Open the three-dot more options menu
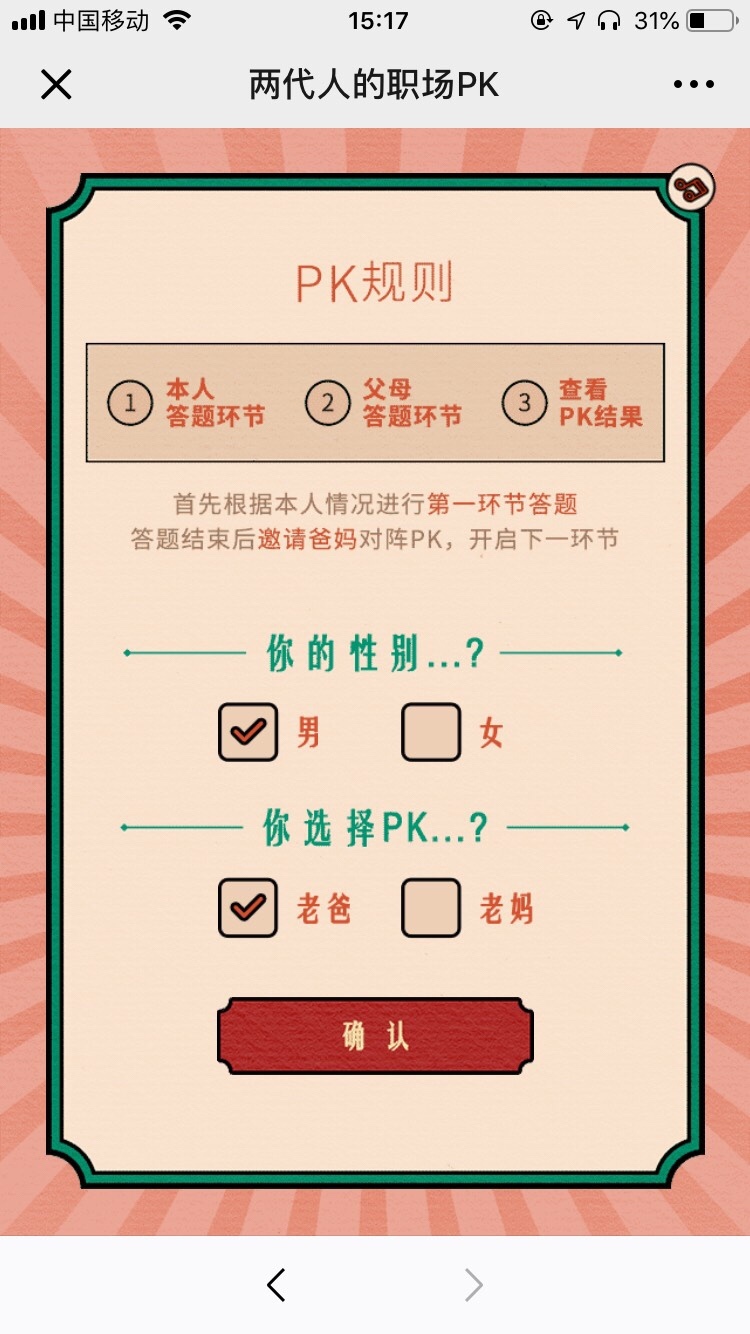 [694, 85]
